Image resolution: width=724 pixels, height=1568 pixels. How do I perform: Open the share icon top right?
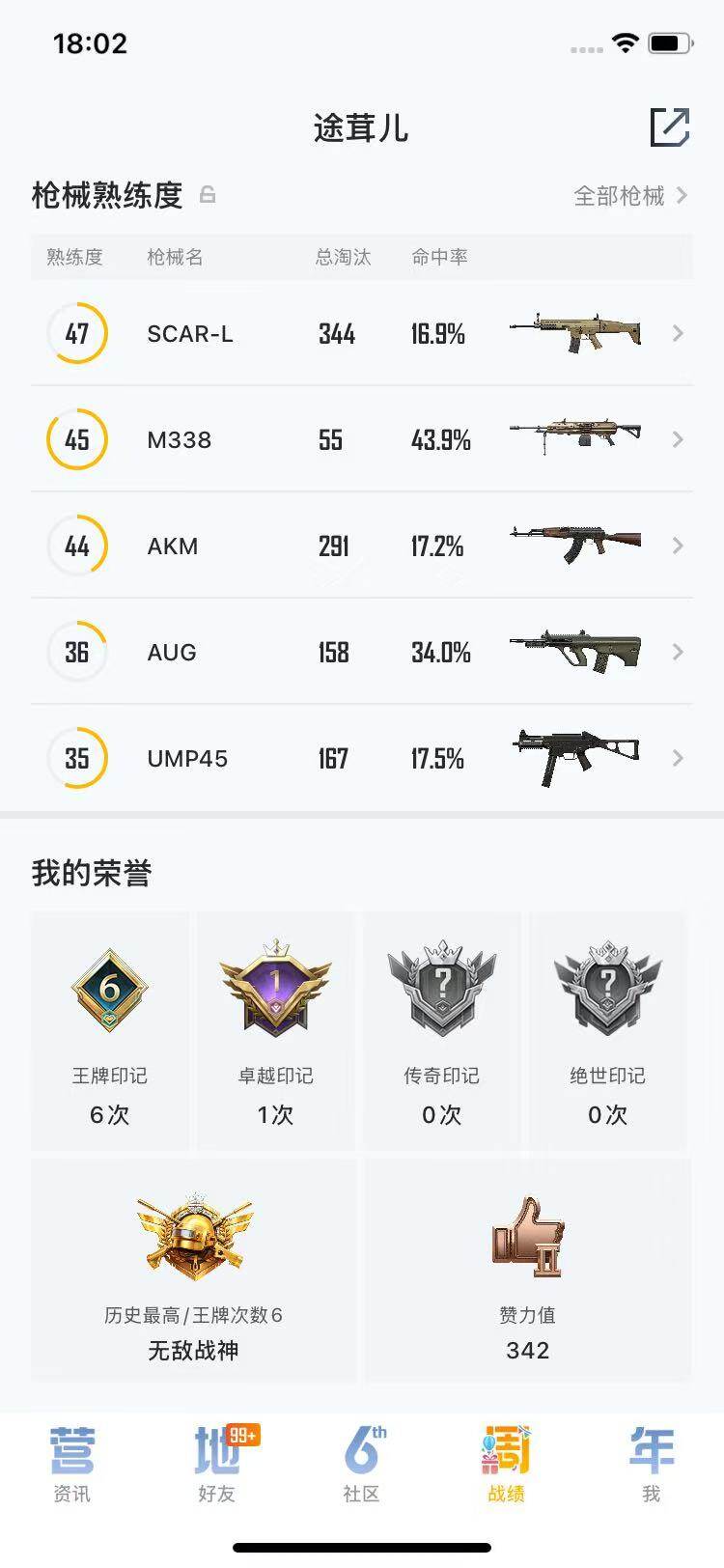pos(672,126)
